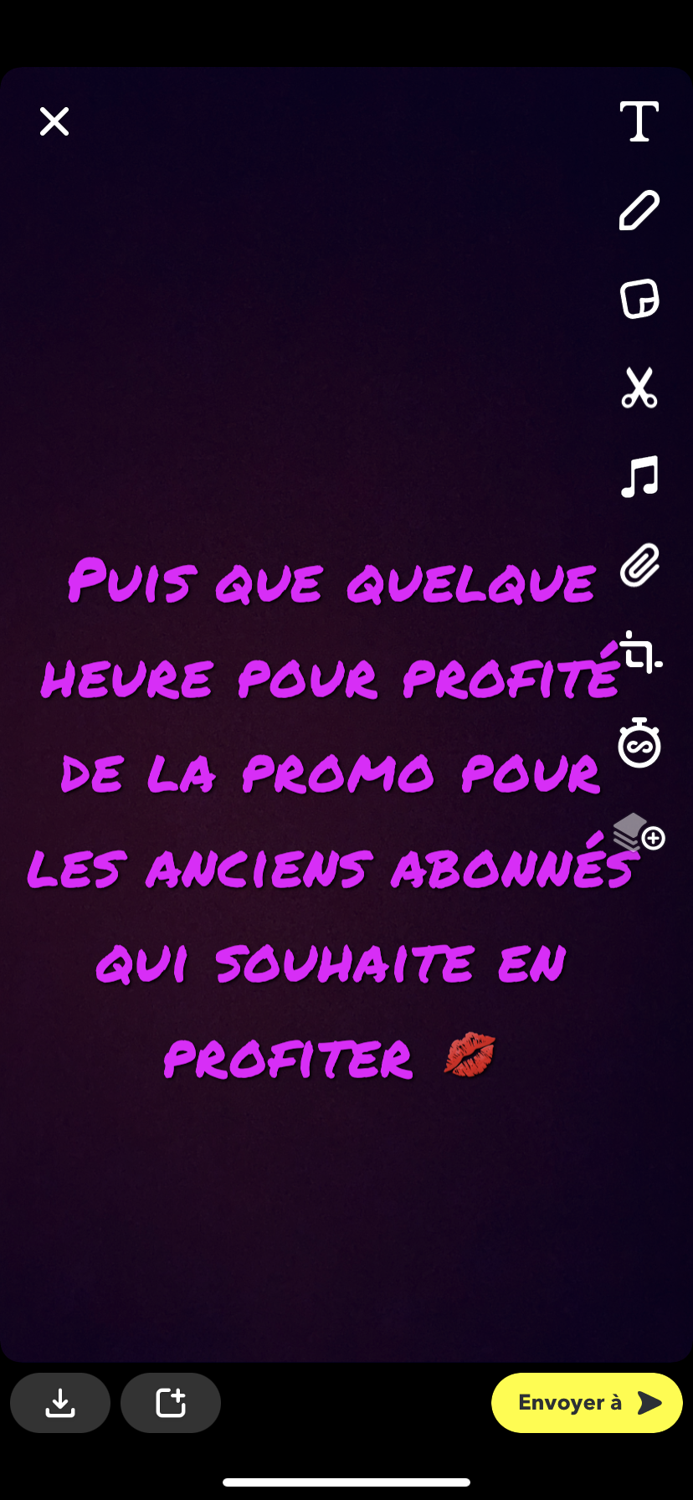Attach a link with the paperclip
Viewport: 693px width, 1500px height.
[639, 566]
